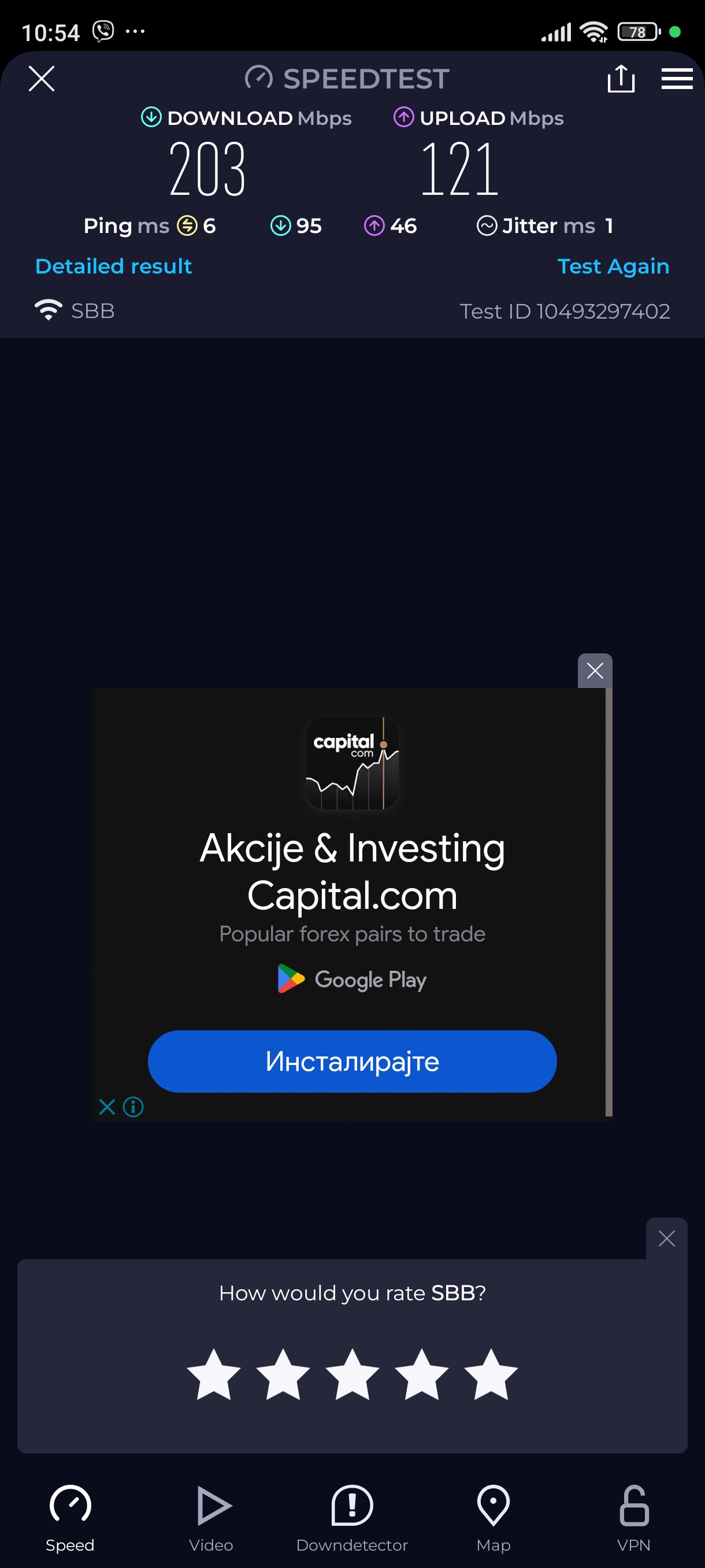Dismiss the Capital.com ad with the corner X

click(x=594, y=671)
